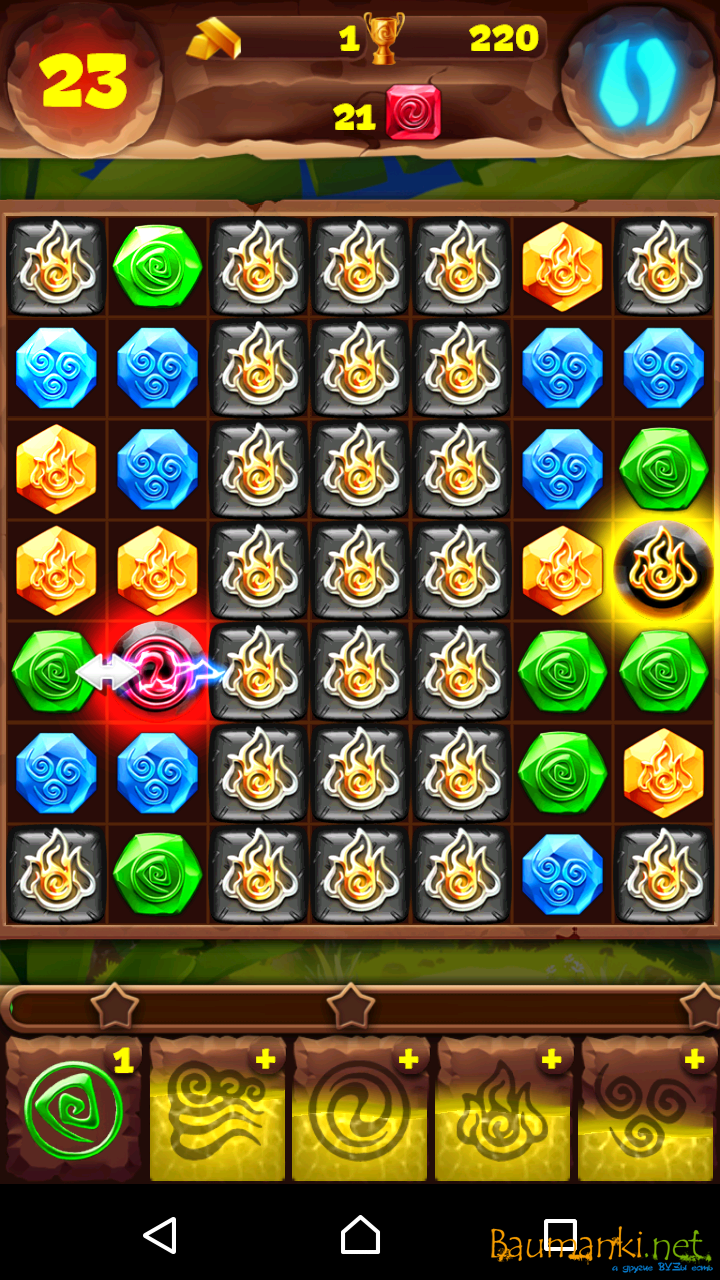Select the locked triple-swirl booster slot

tap(646, 1109)
